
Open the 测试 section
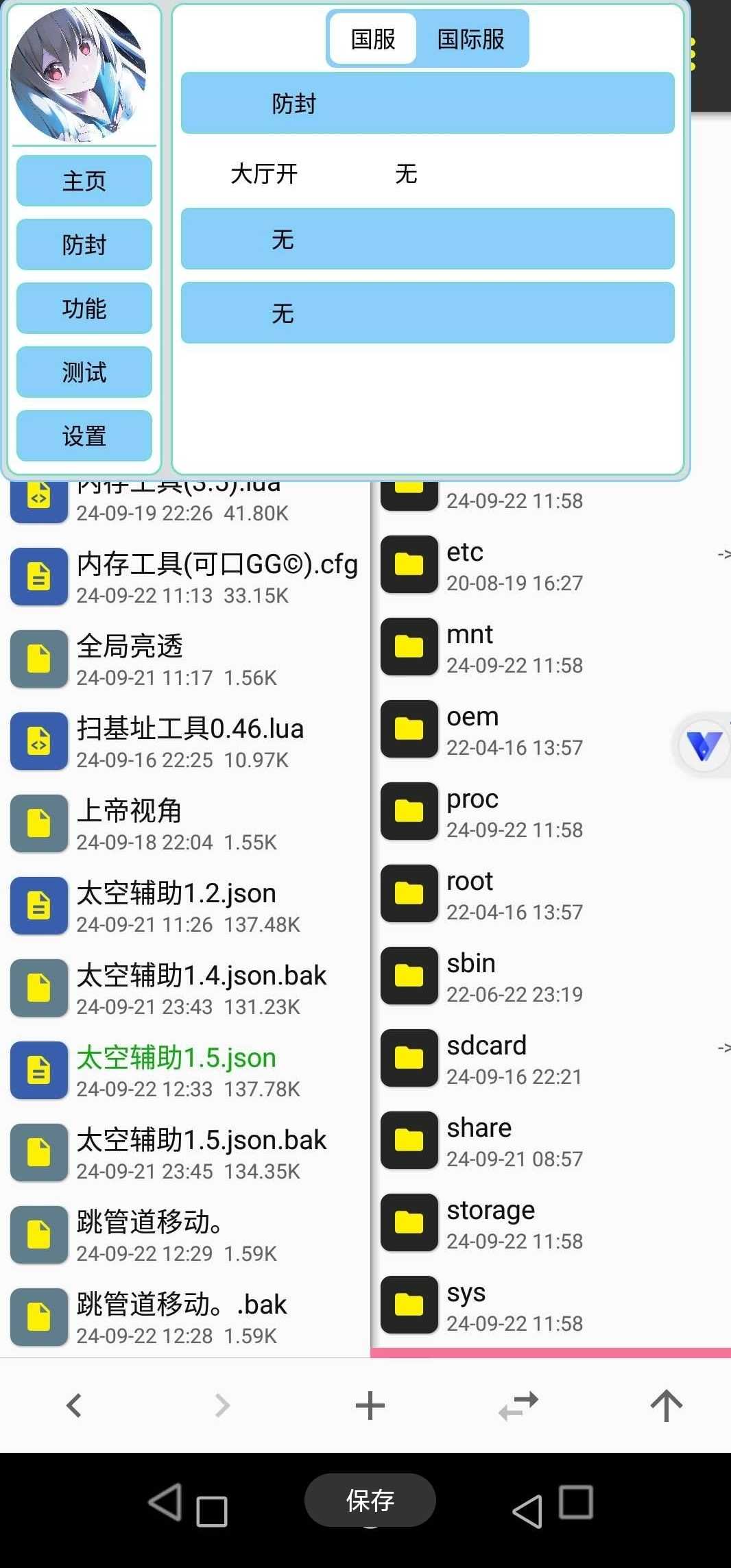click(84, 372)
